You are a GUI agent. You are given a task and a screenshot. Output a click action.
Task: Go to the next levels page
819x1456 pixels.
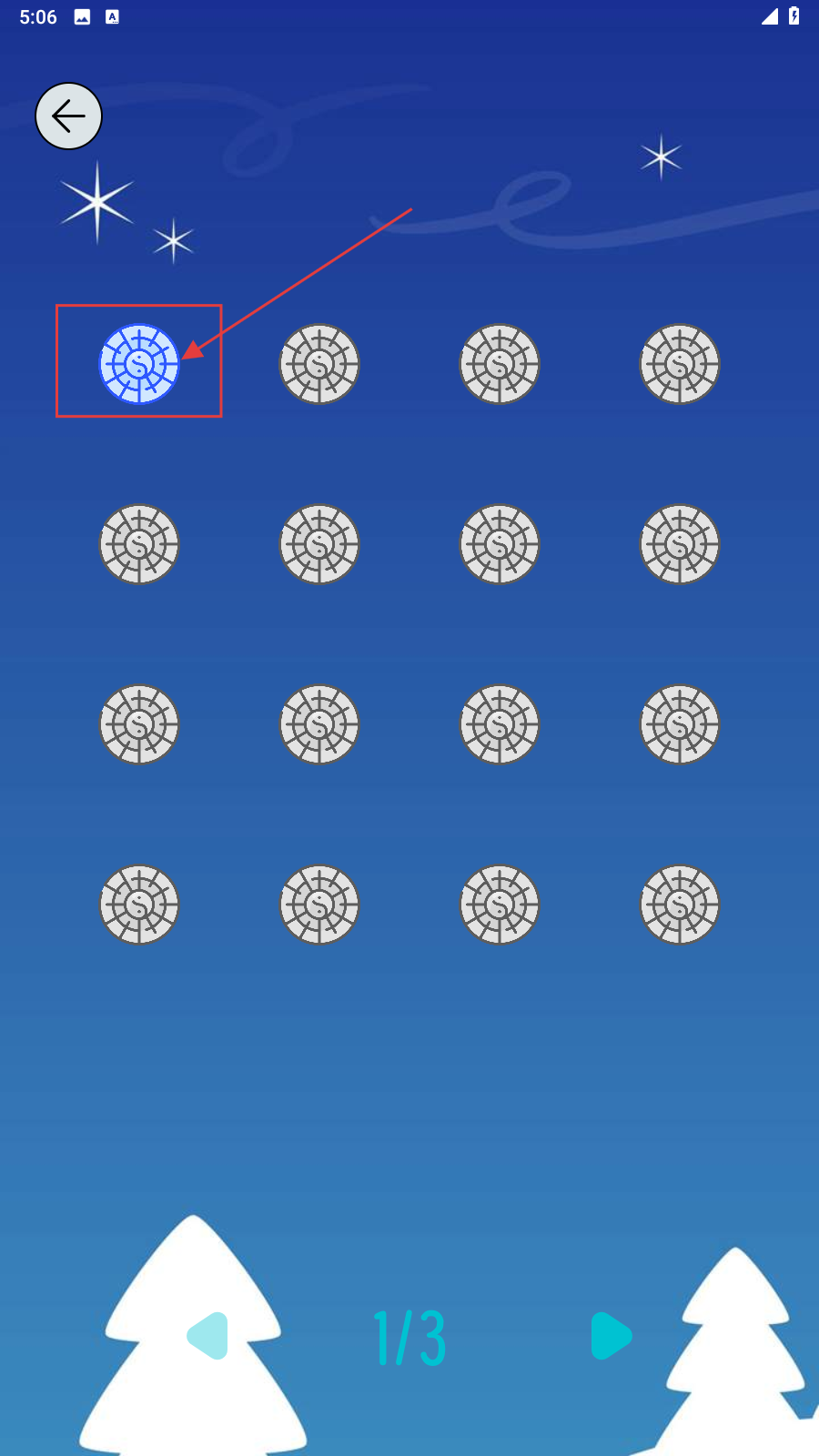[x=612, y=1336]
